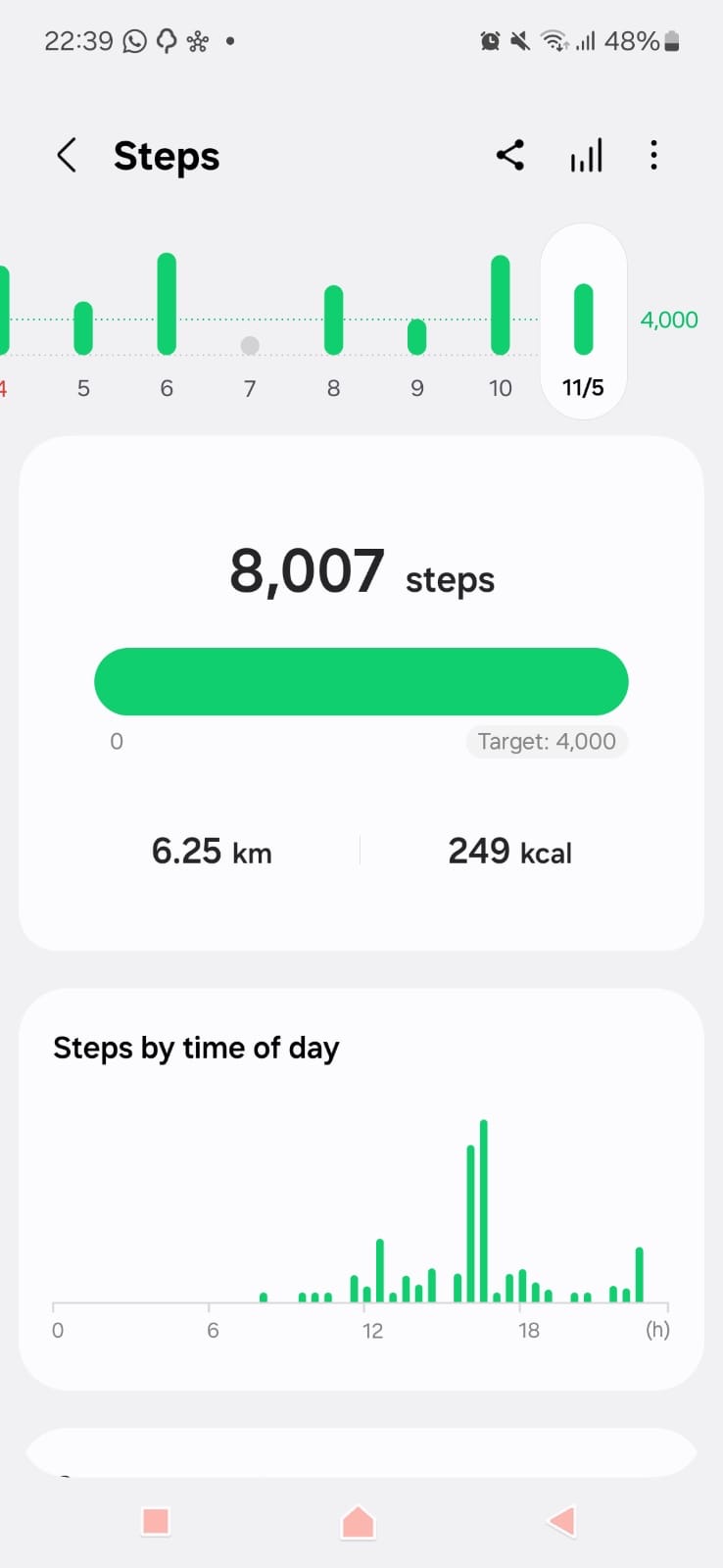Screen dimensions: 723x1568
Task: Open the three-dot overflow menu
Action: click(653, 155)
